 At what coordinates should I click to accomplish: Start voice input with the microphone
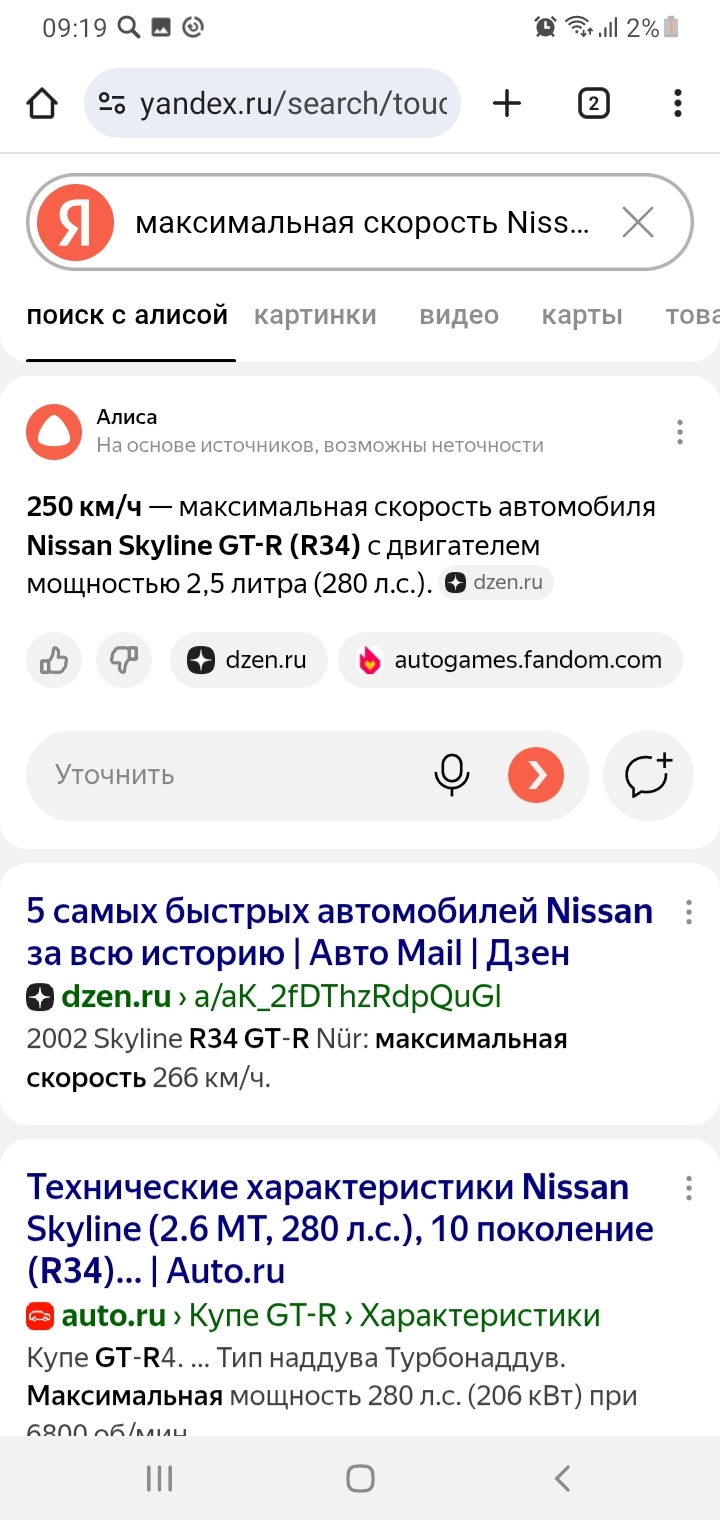(452, 775)
